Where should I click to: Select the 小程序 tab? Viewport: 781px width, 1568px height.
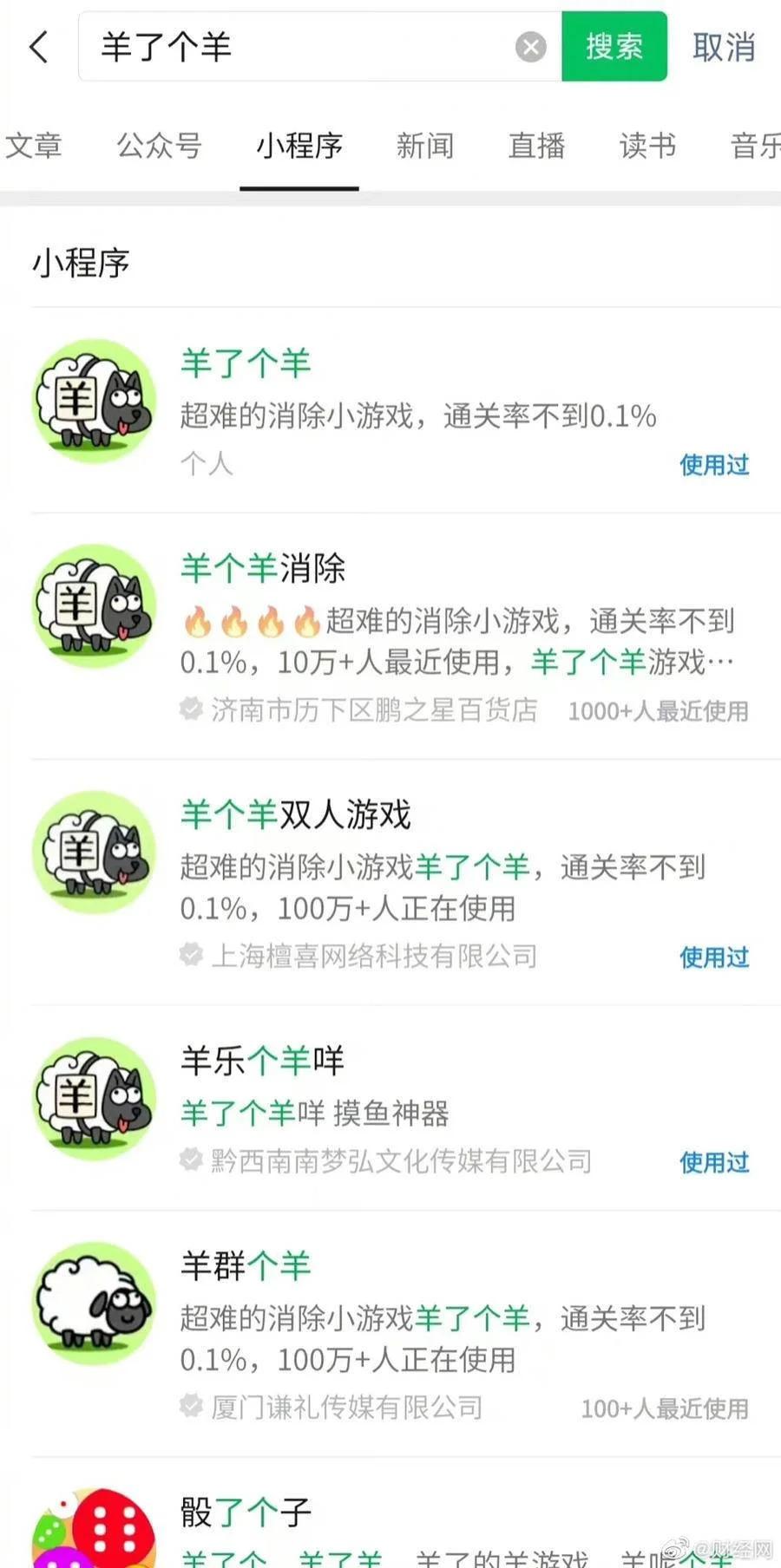(299, 146)
